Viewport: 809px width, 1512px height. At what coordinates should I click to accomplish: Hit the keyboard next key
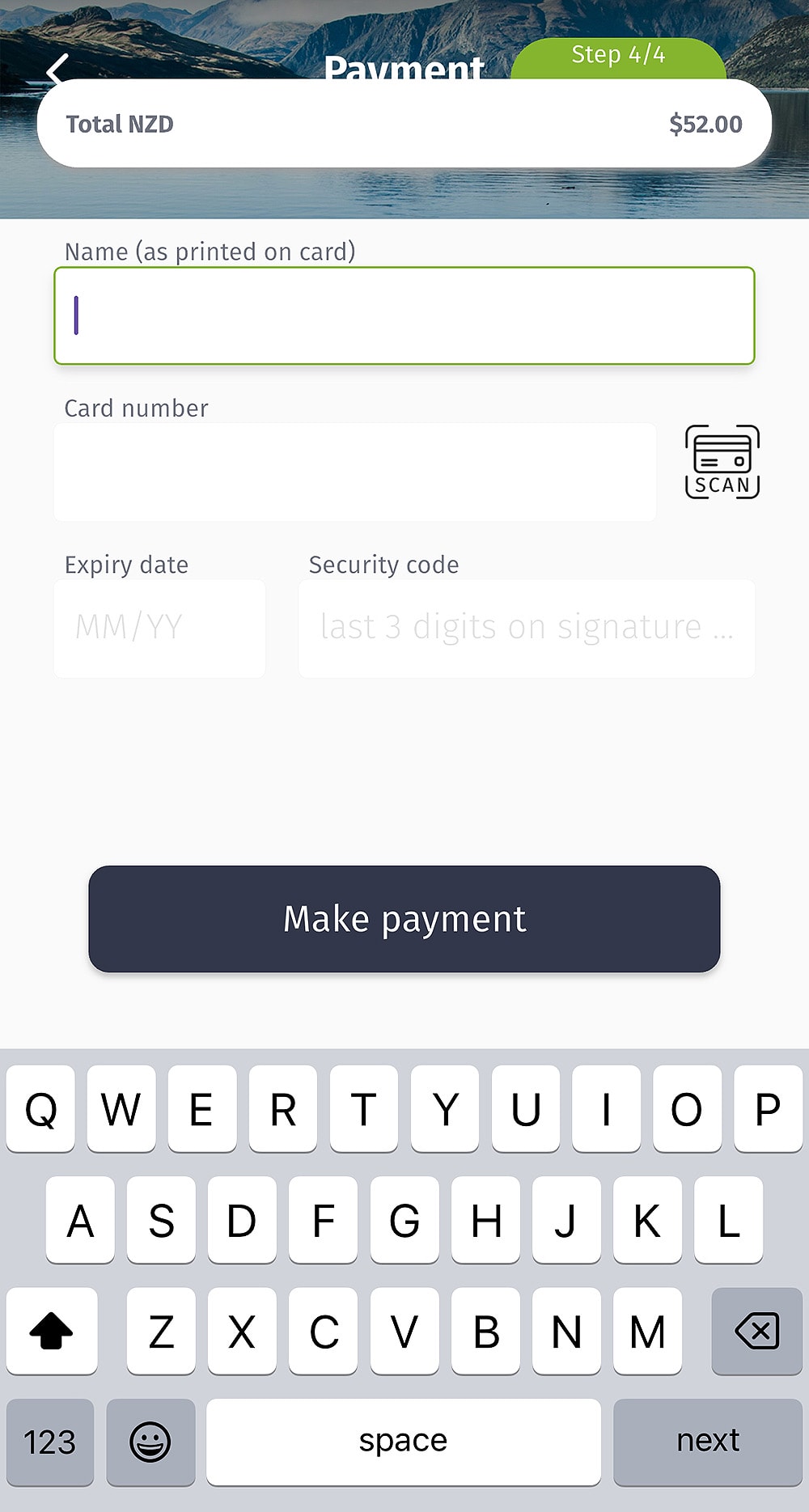[708, 1442]
